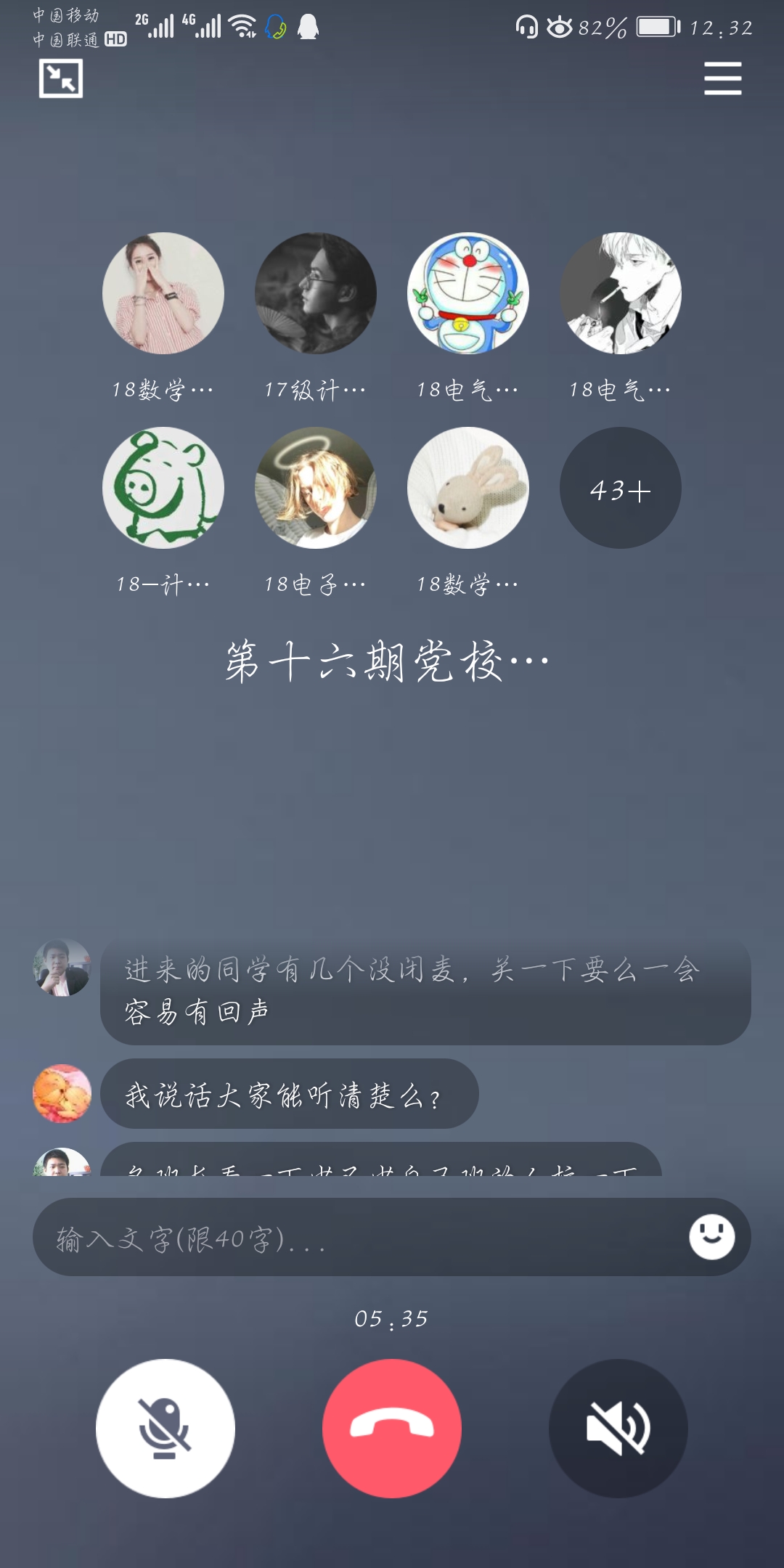Screen dimensions: 784x1568
Task: Tap the text input field
Action: (x=356, y=1238)
